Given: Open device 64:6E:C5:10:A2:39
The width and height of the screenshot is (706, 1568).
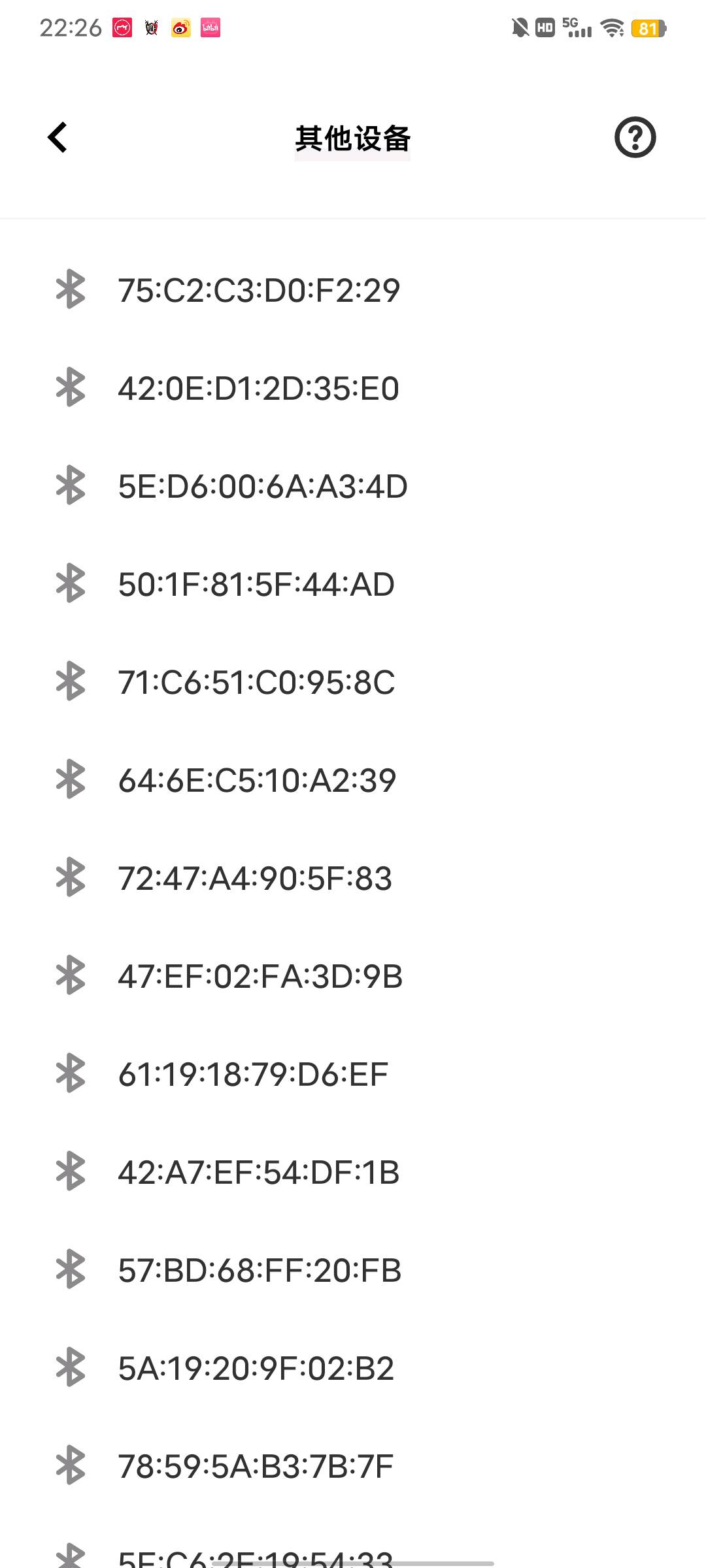Looking at the screenshot, I should [353, 779].
